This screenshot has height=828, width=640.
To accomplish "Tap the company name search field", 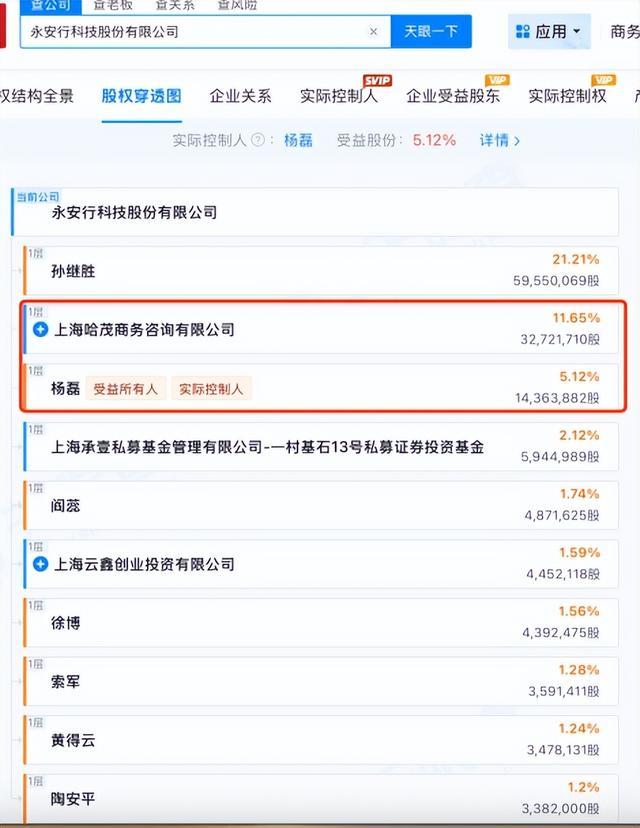I will [x=195, y=31].
